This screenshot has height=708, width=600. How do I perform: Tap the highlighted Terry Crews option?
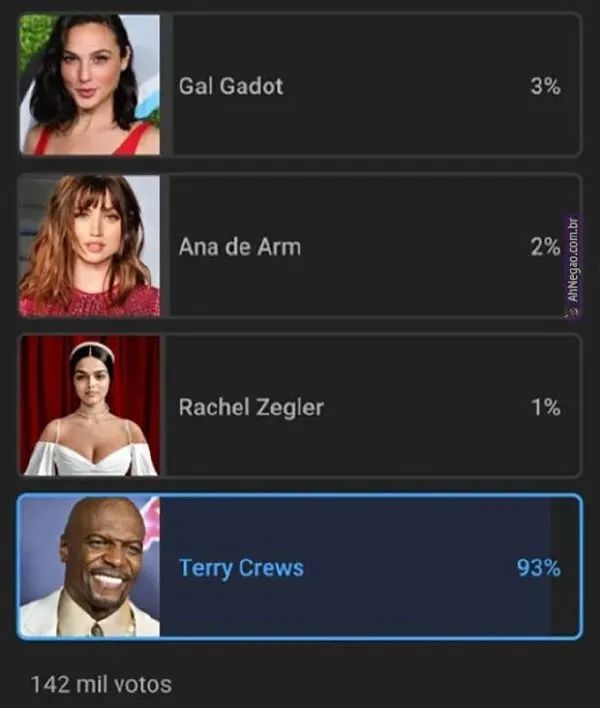(300, 567)
